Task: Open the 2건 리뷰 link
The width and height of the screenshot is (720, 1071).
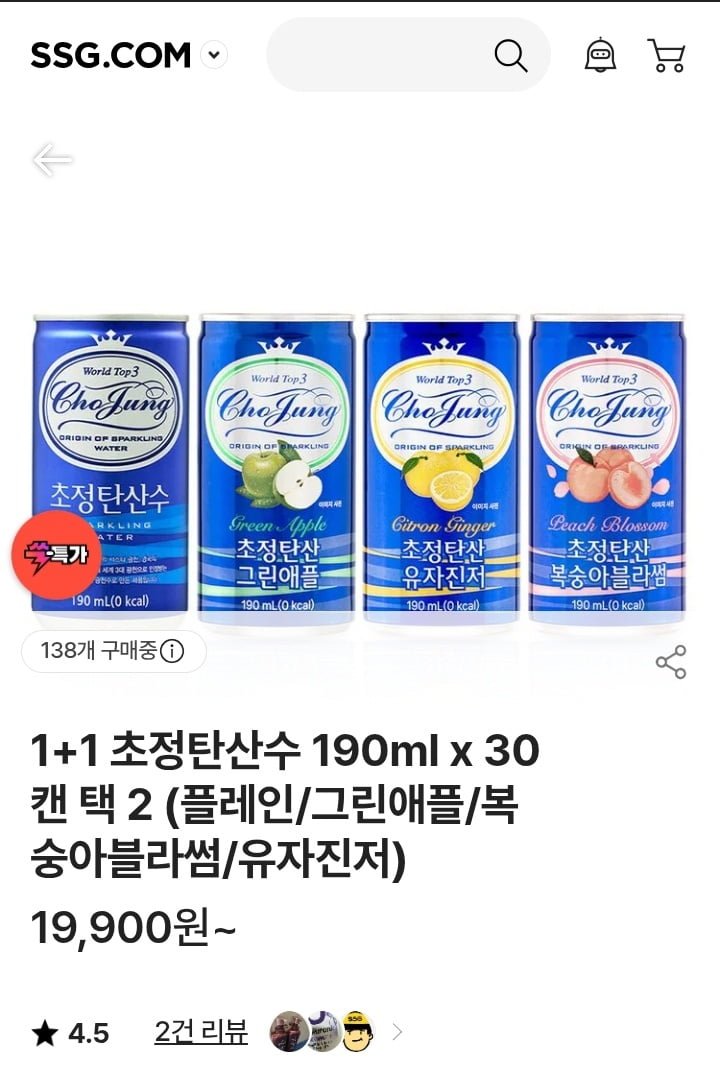Action: 201,1032
